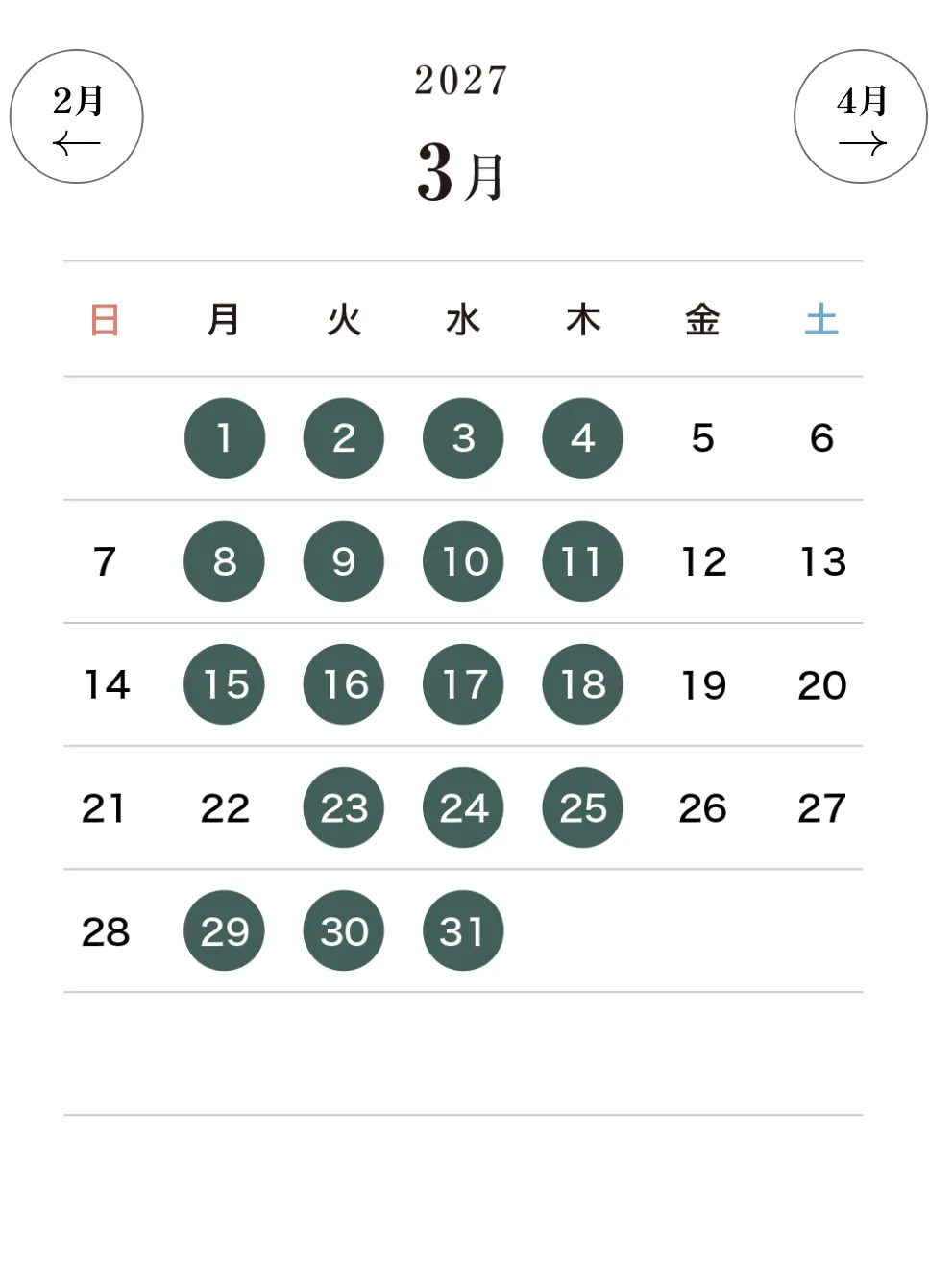This screenshot has height=1288, width=929.
Task: Advance to next month 4月
Action: [x=860, y=117]
